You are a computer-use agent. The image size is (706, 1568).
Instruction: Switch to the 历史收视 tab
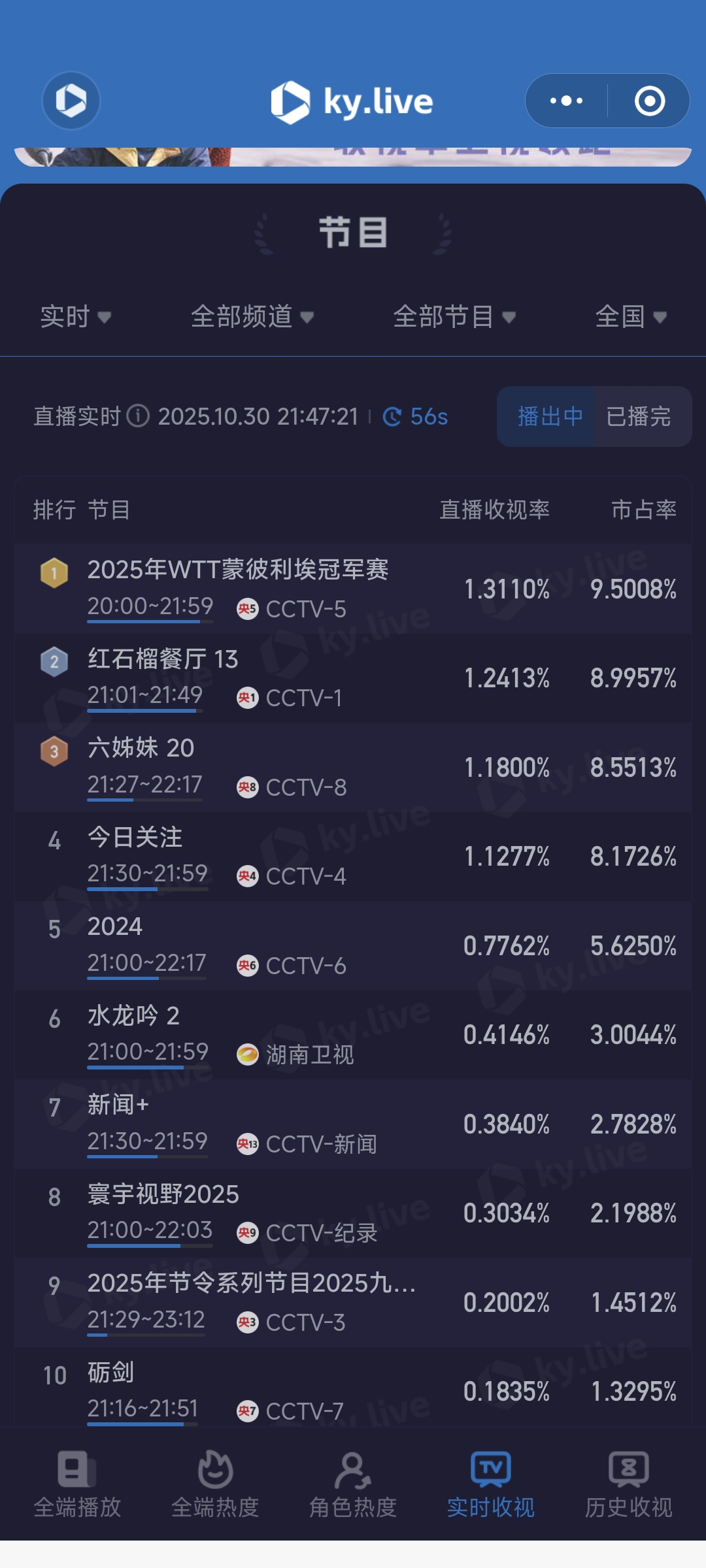pyautogui.click(x=628, y=1484)
